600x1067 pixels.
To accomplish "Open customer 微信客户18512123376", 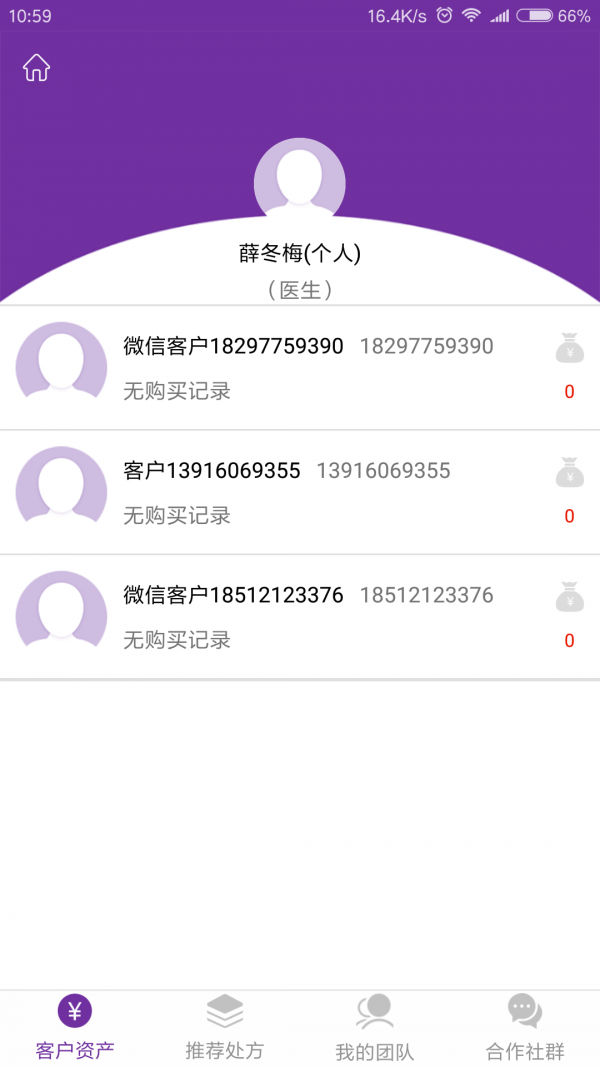I will tap(300, 617).
